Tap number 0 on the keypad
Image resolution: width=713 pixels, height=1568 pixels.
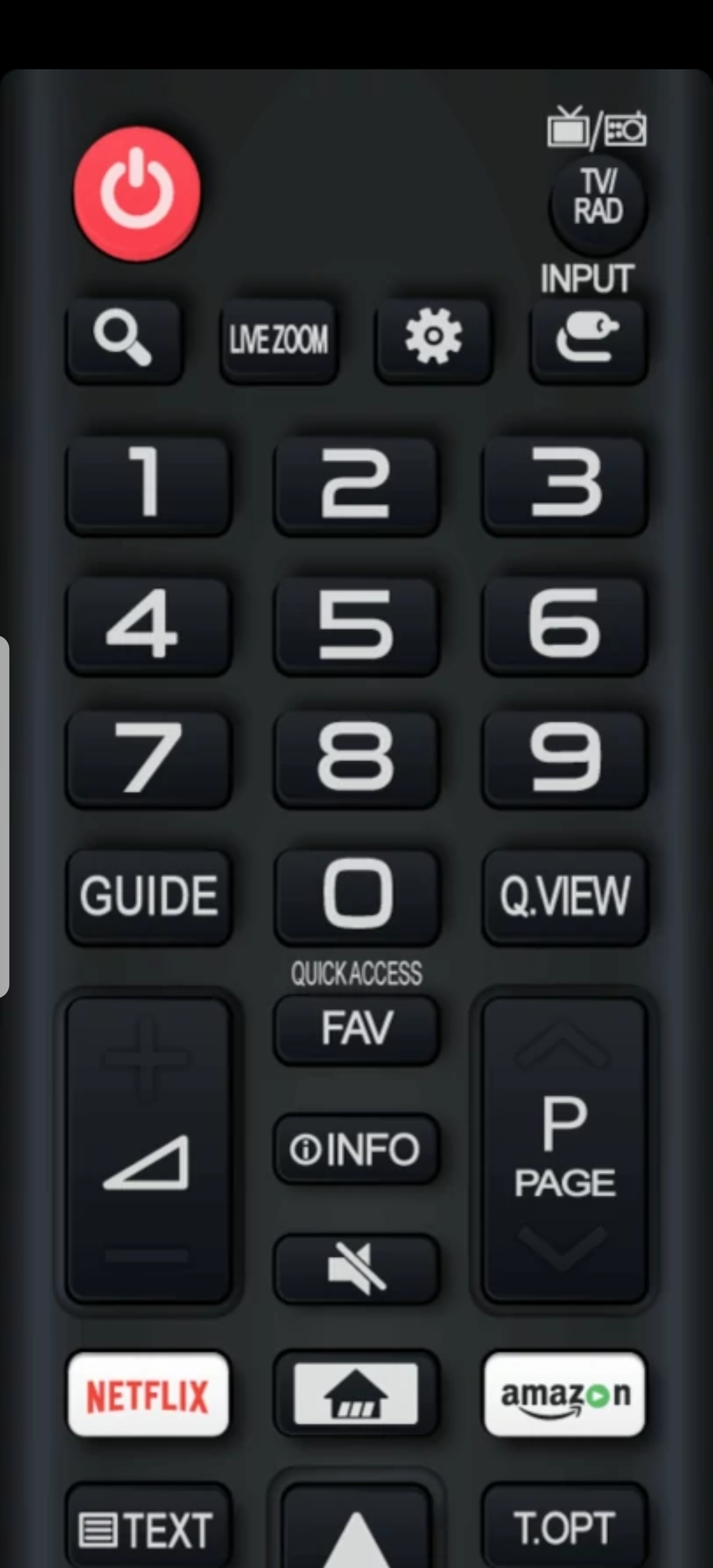356,895
